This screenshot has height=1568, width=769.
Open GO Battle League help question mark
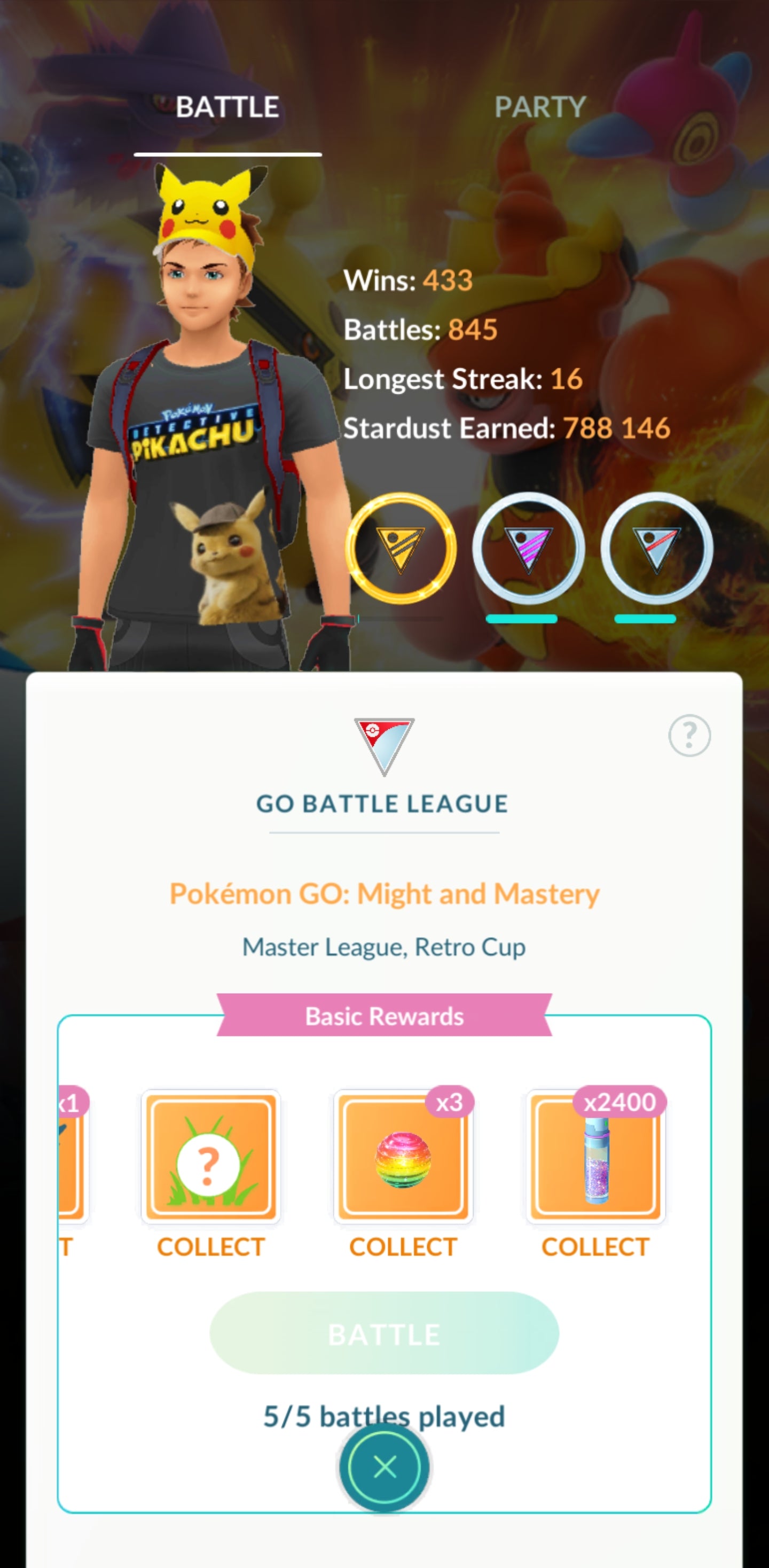689,735
